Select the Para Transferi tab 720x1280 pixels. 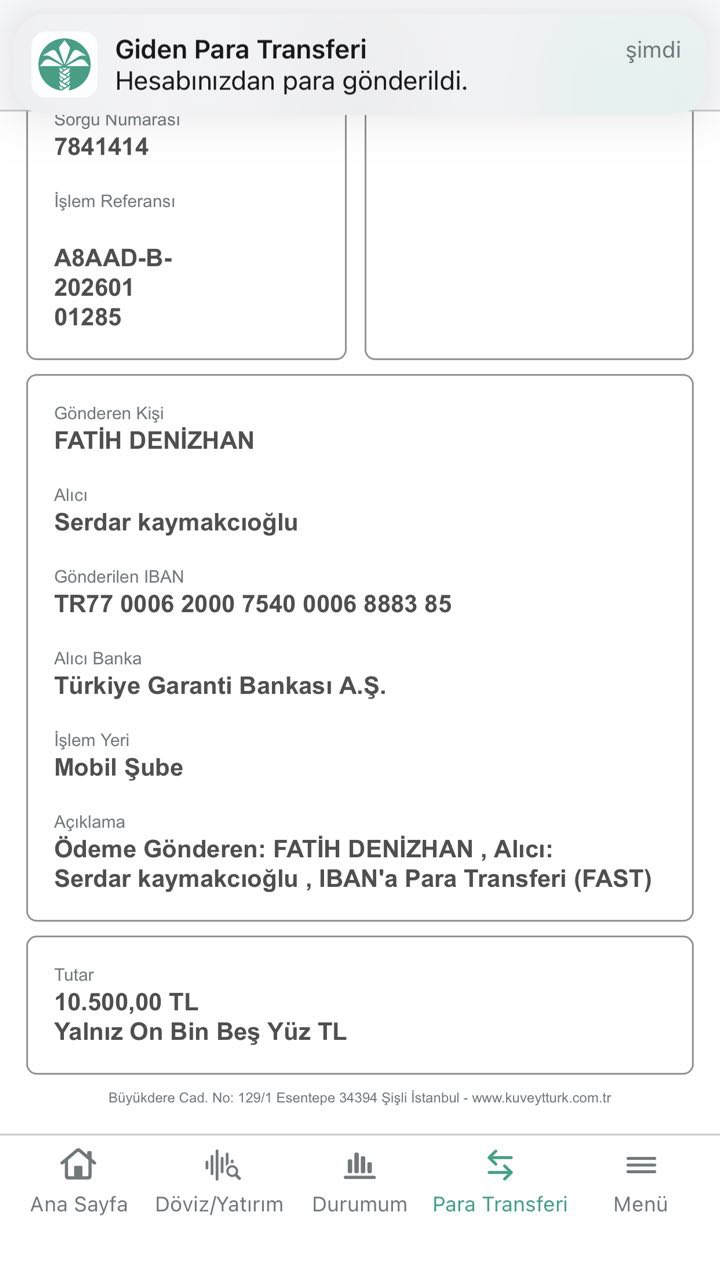tap(500, 1182)
